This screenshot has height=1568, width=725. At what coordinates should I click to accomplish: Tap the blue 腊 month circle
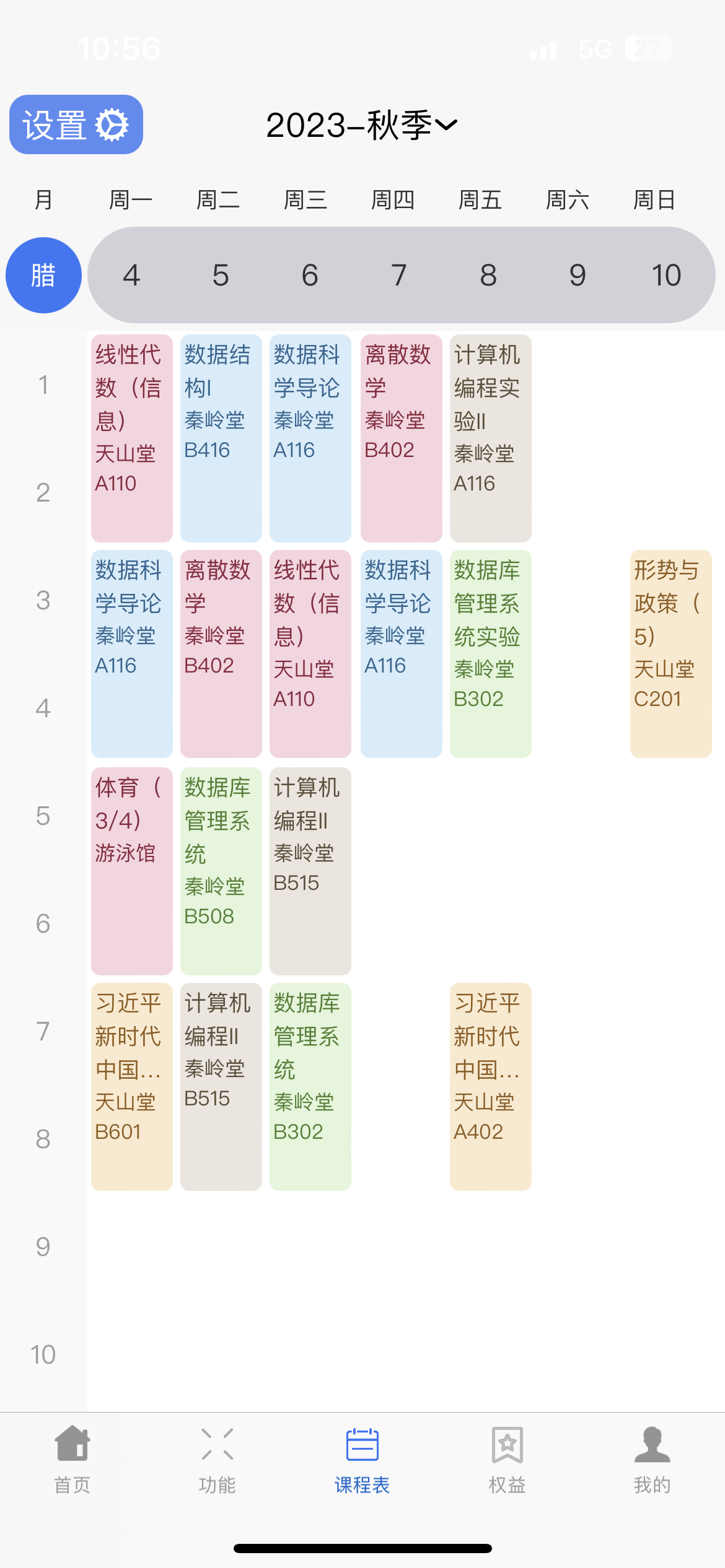click(43, 275)
